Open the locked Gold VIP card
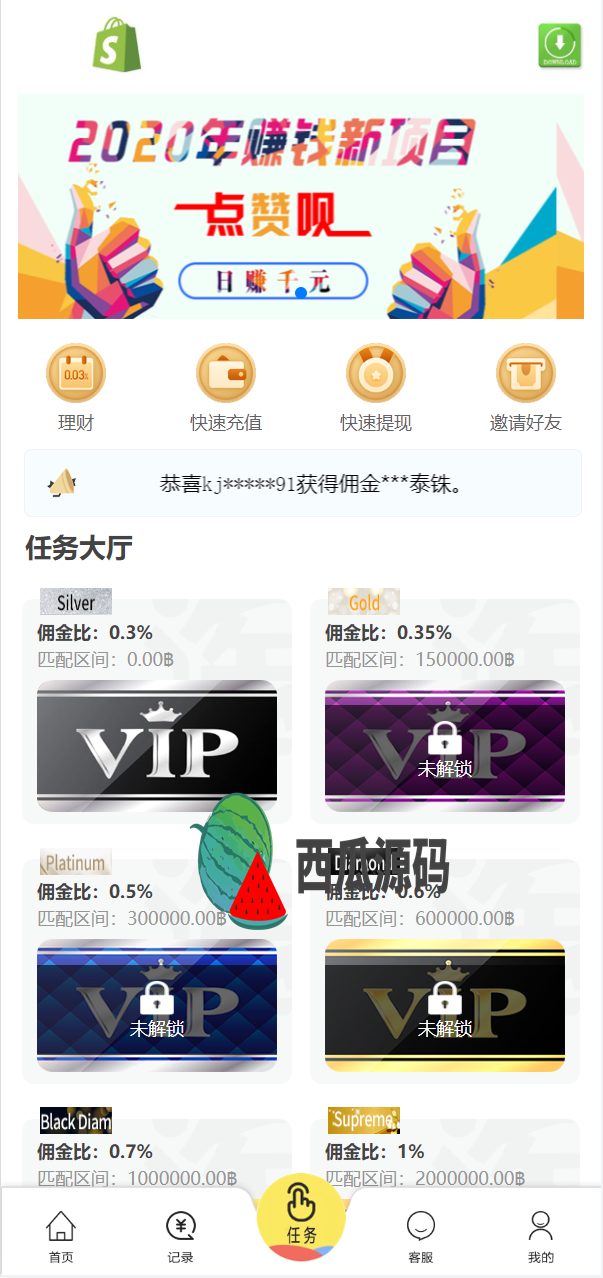 tap(445, 745)
